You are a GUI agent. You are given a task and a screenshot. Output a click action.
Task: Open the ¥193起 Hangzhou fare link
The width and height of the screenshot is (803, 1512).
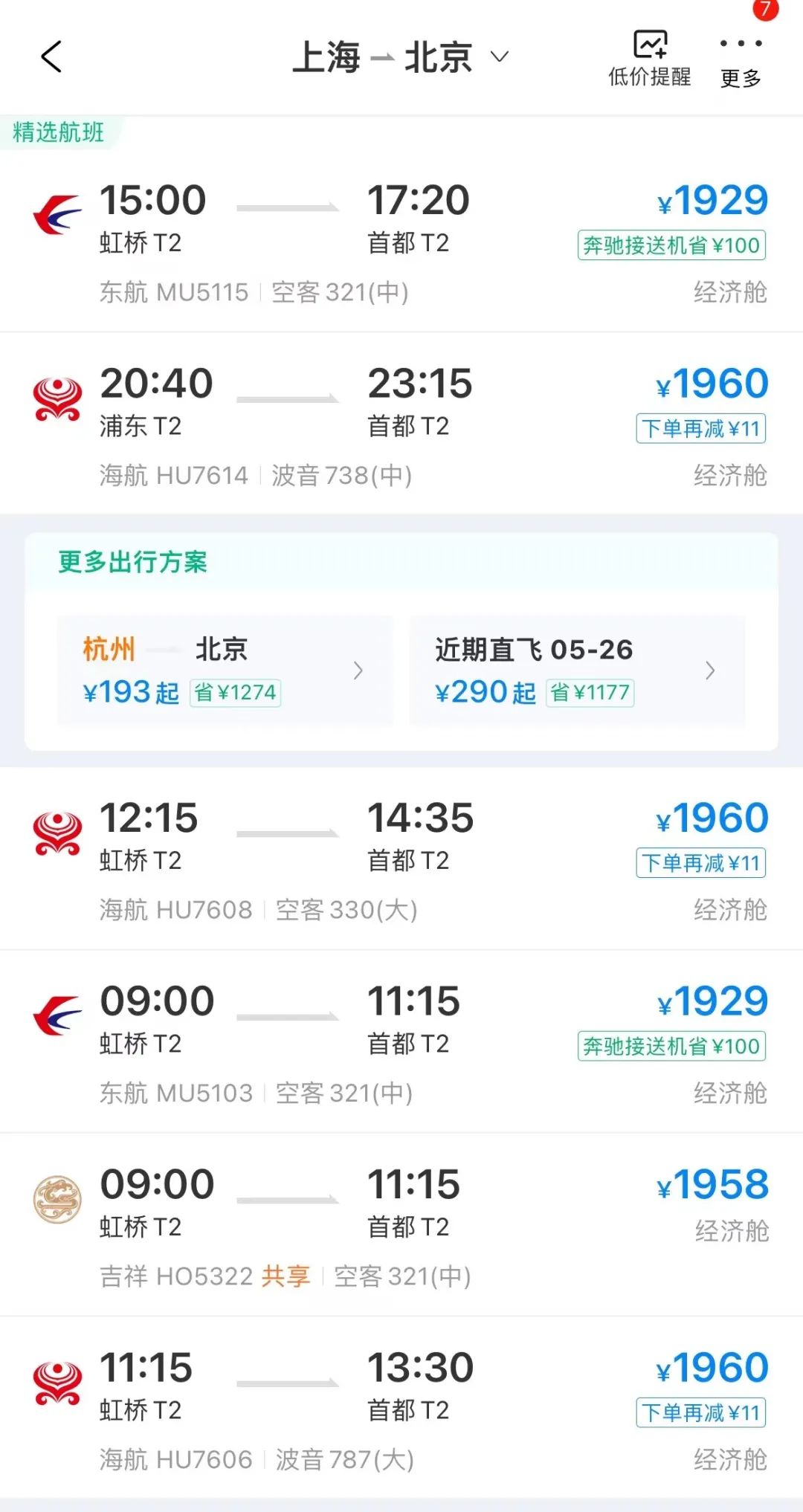tap(131, 692)
